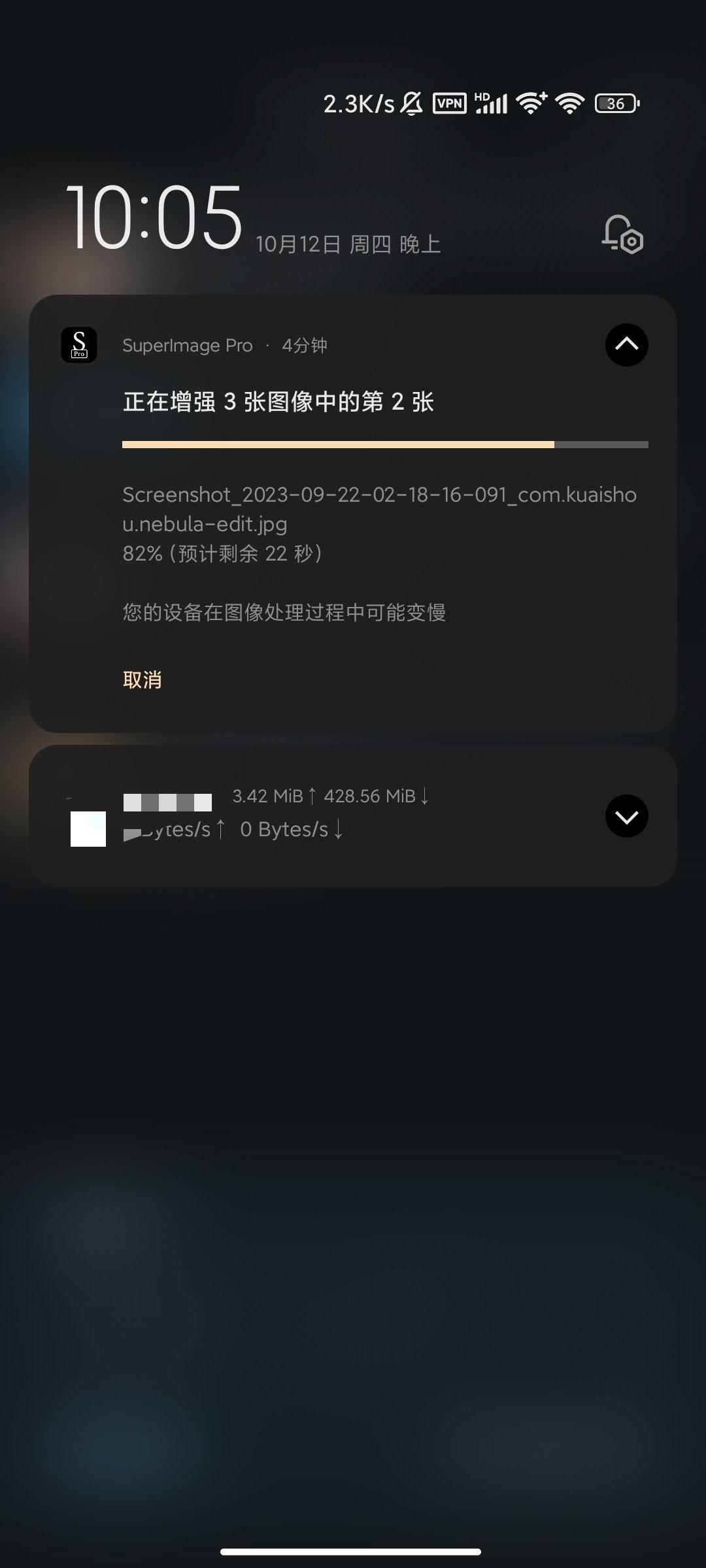Image resolution: width=706 pixels, height=1568 pixels.
Task: Expand the network traffic notification
Action: tap(626, 816)
